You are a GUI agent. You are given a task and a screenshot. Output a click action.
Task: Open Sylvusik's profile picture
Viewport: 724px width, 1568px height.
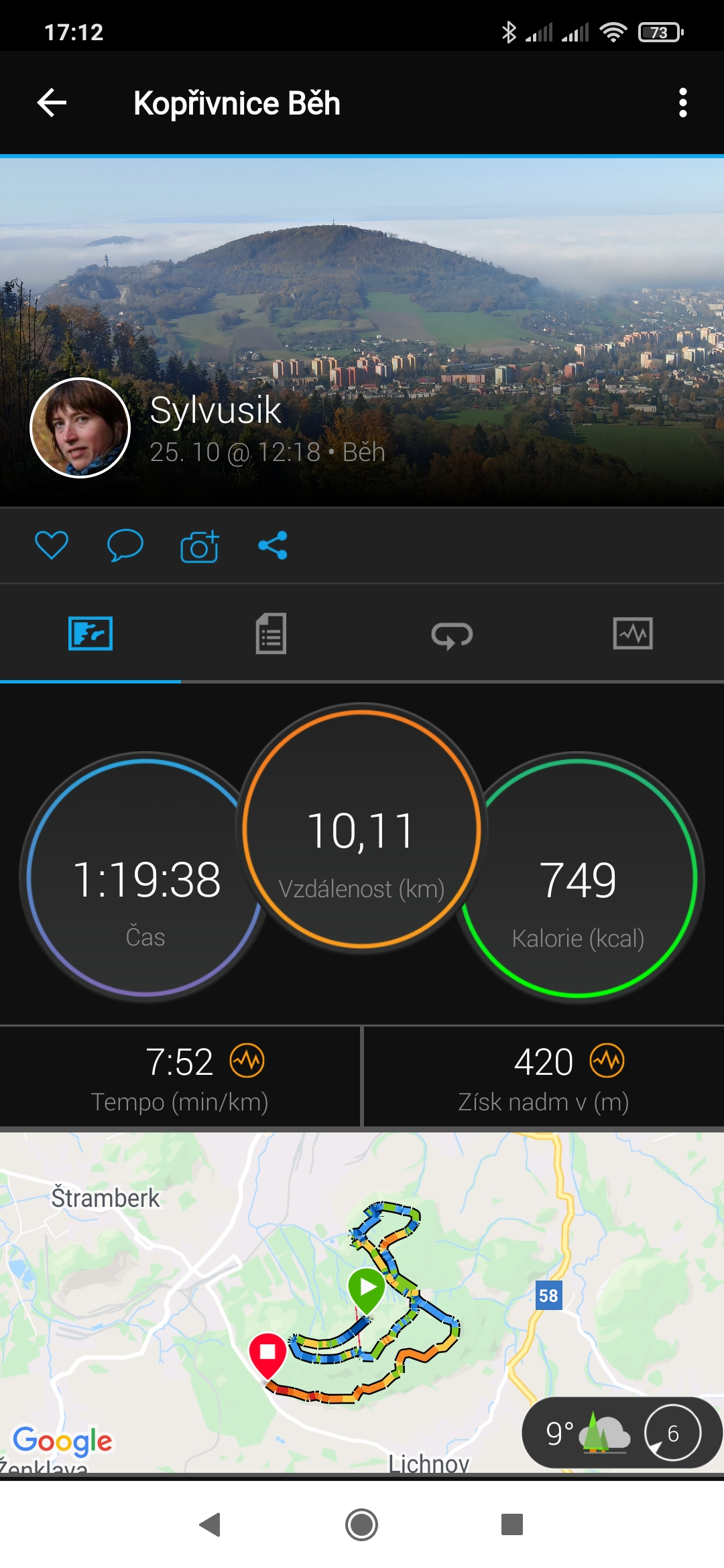(x=80, y=428)
